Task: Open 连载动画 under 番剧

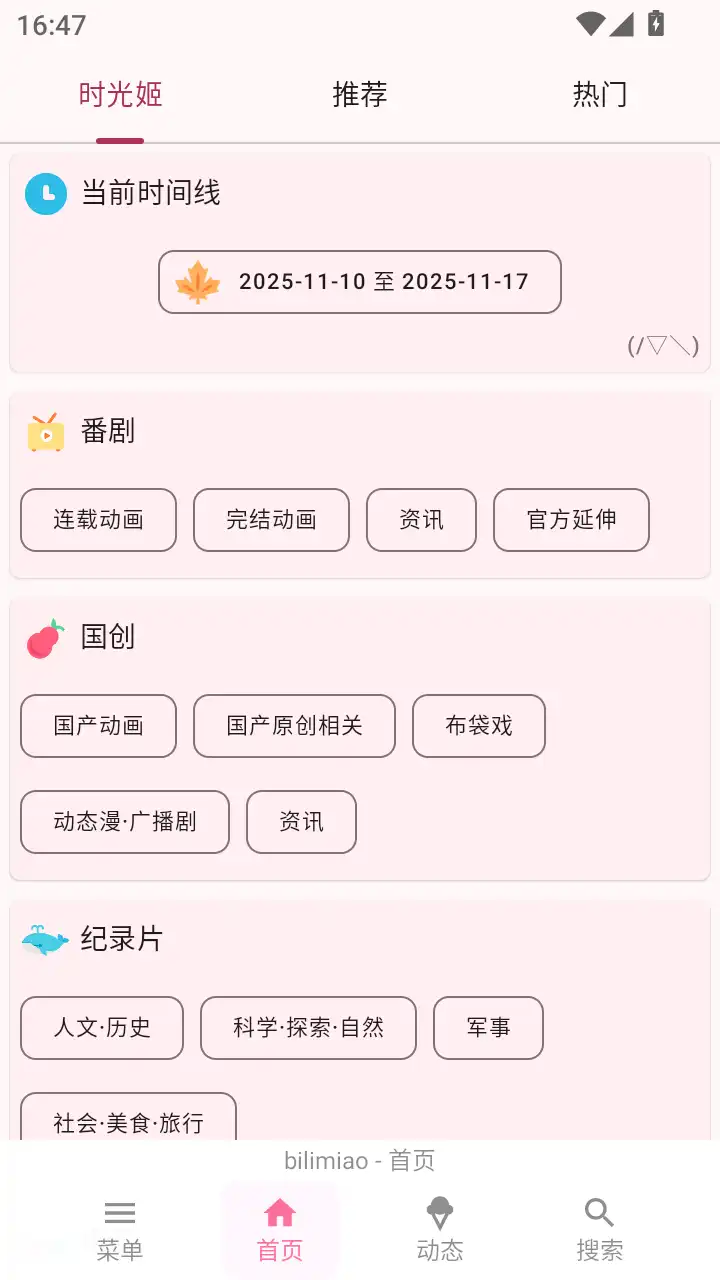Action: (98, 520)
